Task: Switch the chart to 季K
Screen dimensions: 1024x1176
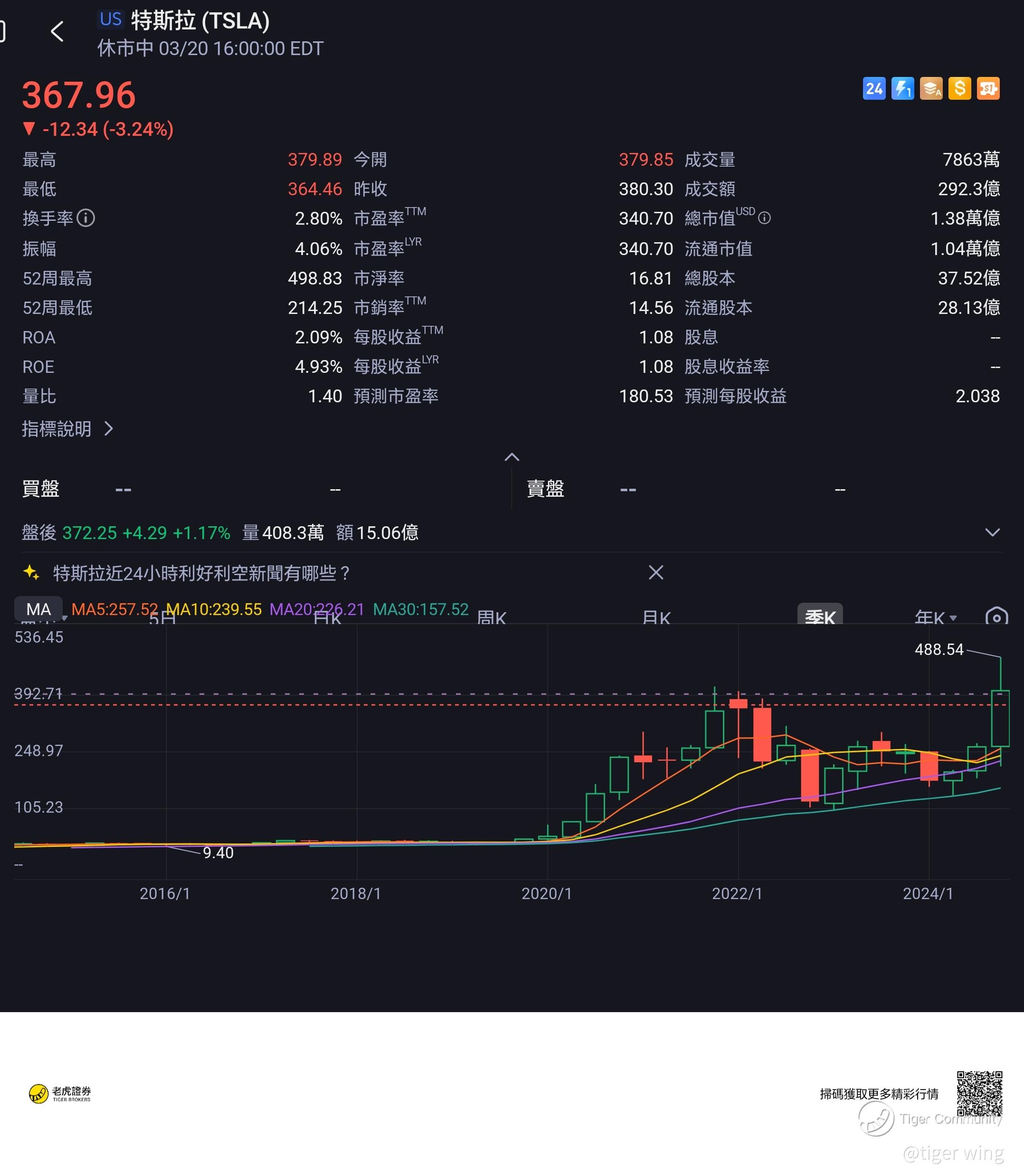Action: pos(819,616)
